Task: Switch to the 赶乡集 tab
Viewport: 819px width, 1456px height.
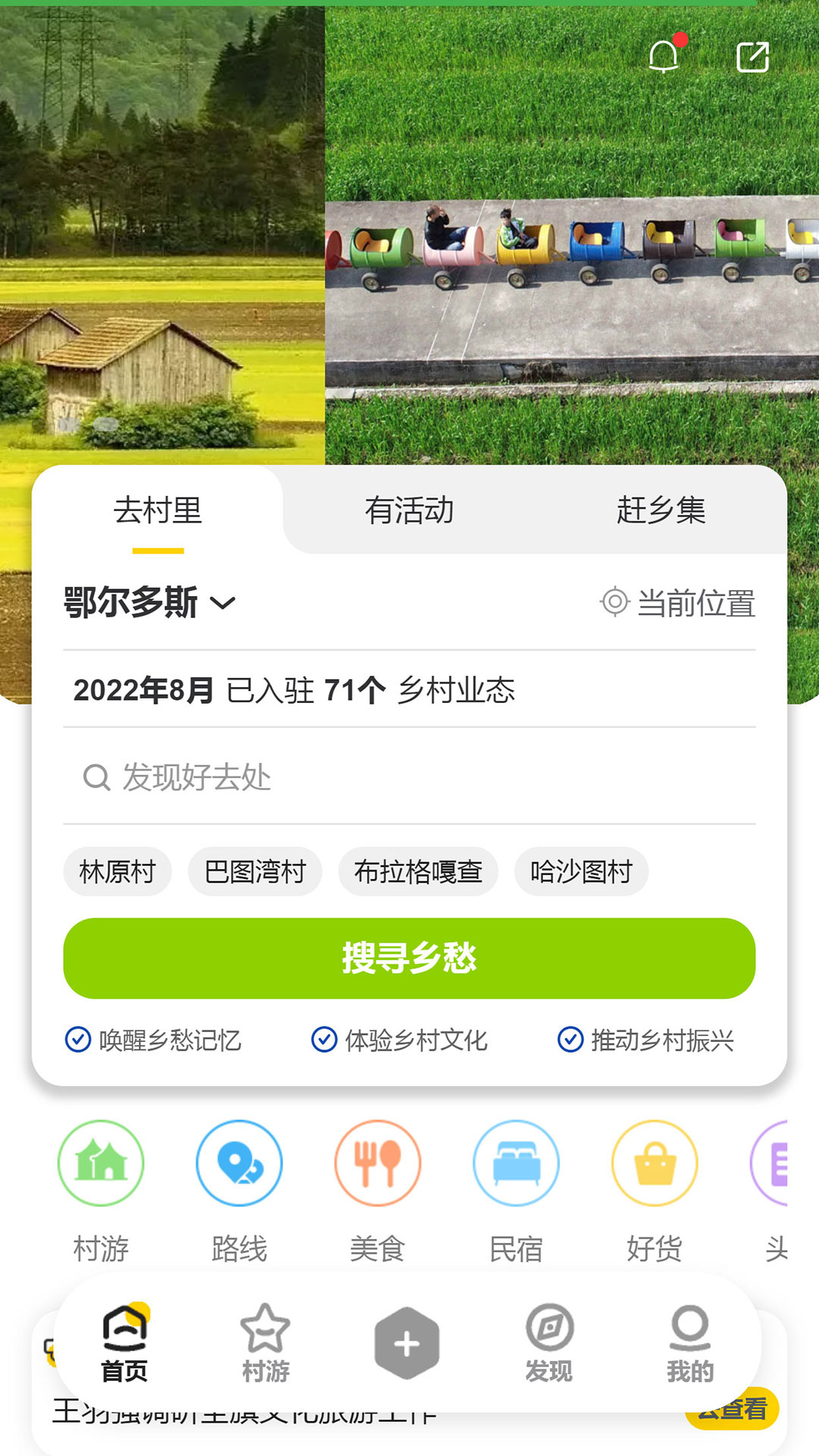Action: (662, 512)
